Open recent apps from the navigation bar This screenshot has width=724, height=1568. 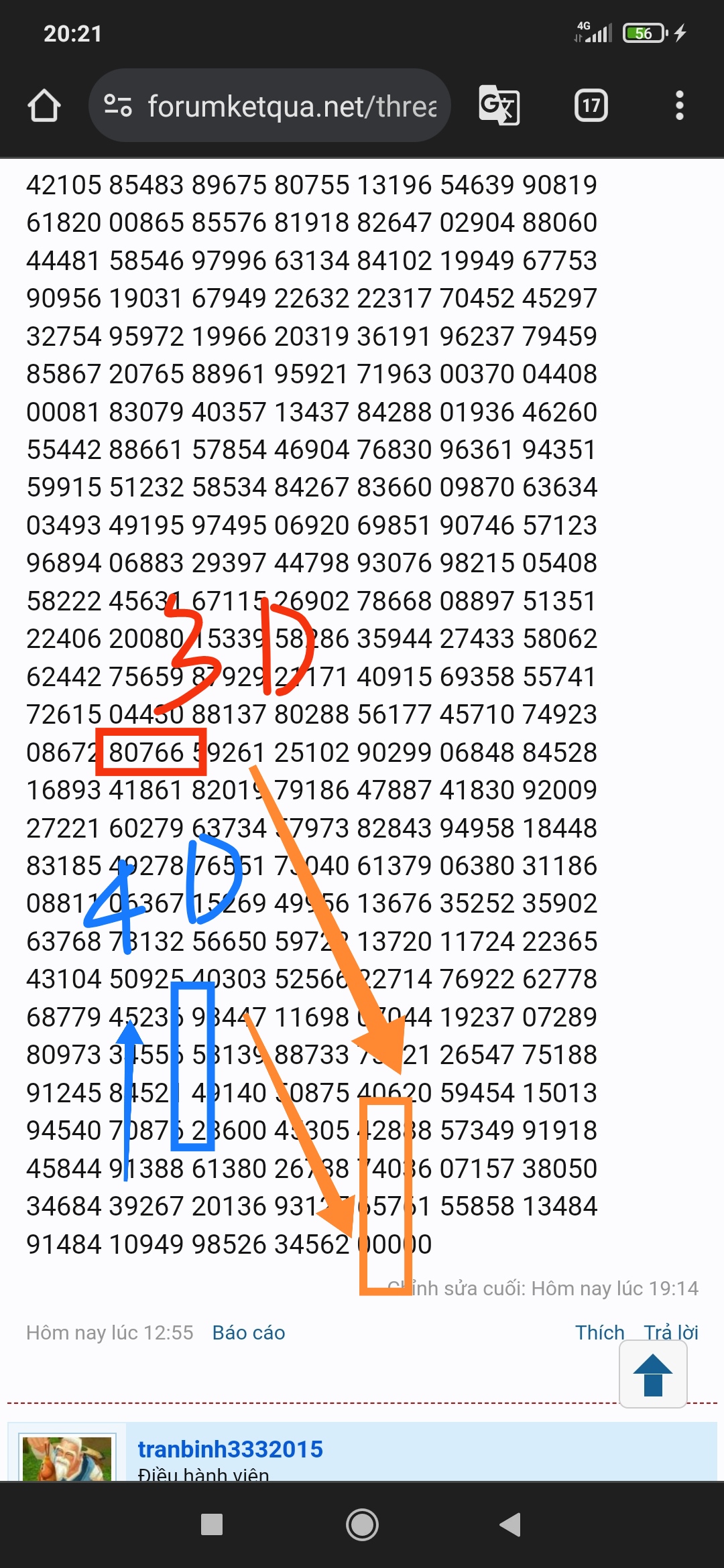click(212, 1524)
